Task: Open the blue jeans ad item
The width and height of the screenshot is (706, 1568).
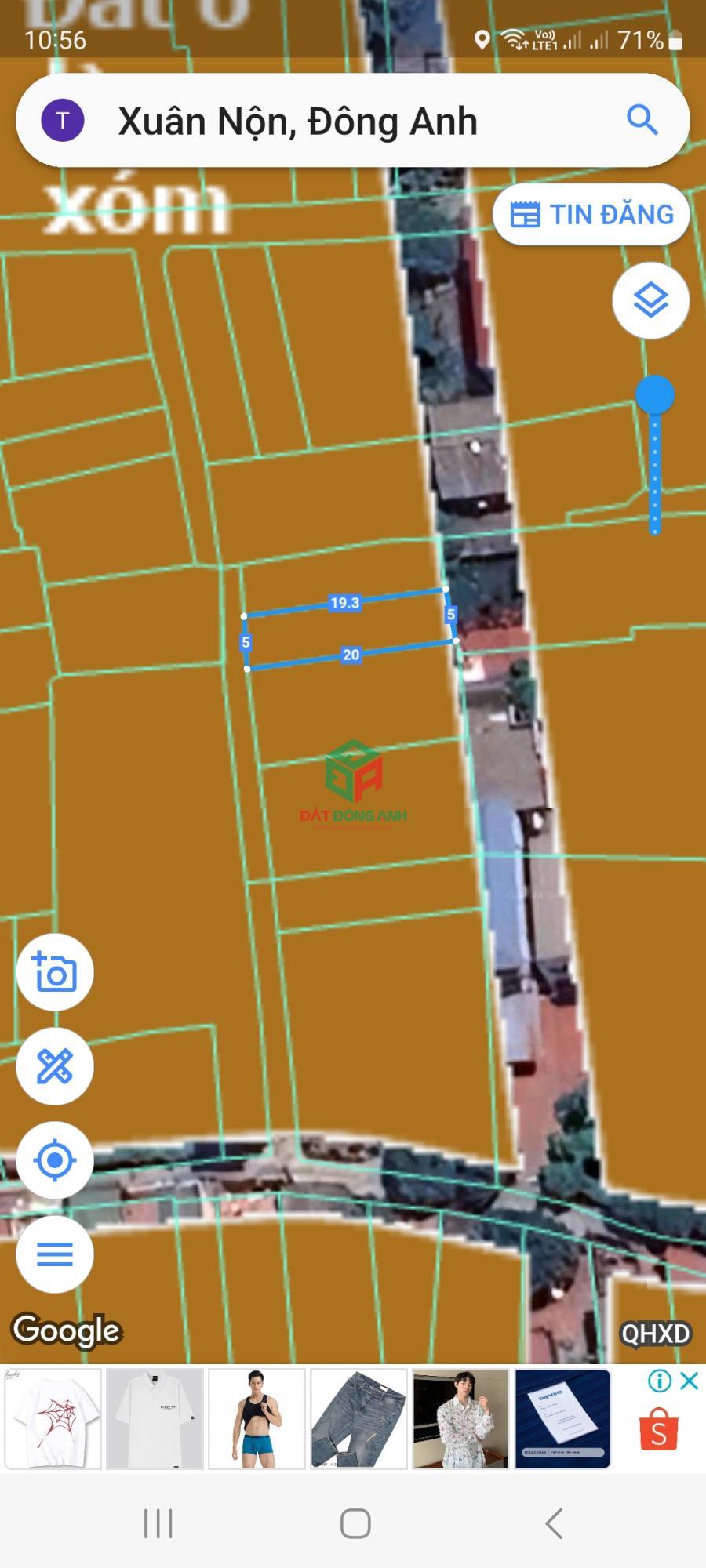Action: pyautogui.click(x=358, y=1419)
